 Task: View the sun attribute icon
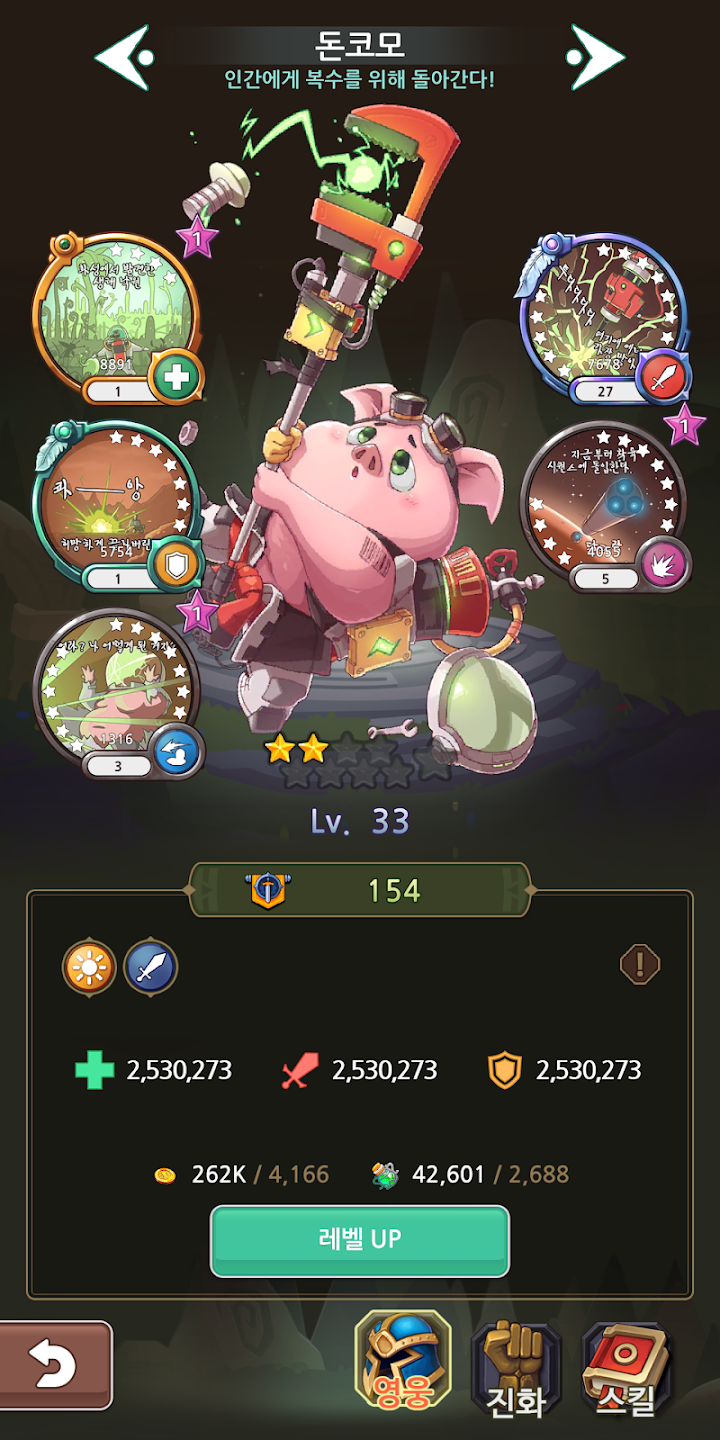click(90, 968)
